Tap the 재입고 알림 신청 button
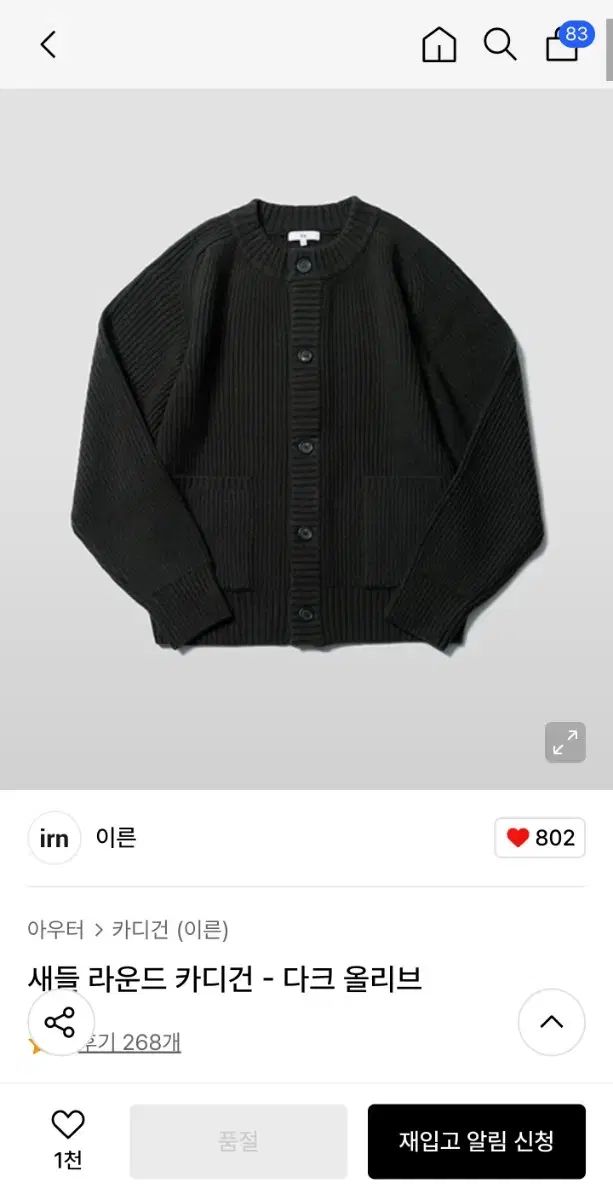The height and width of the screenshot is (1200, 613). (x=476, y=1141)
